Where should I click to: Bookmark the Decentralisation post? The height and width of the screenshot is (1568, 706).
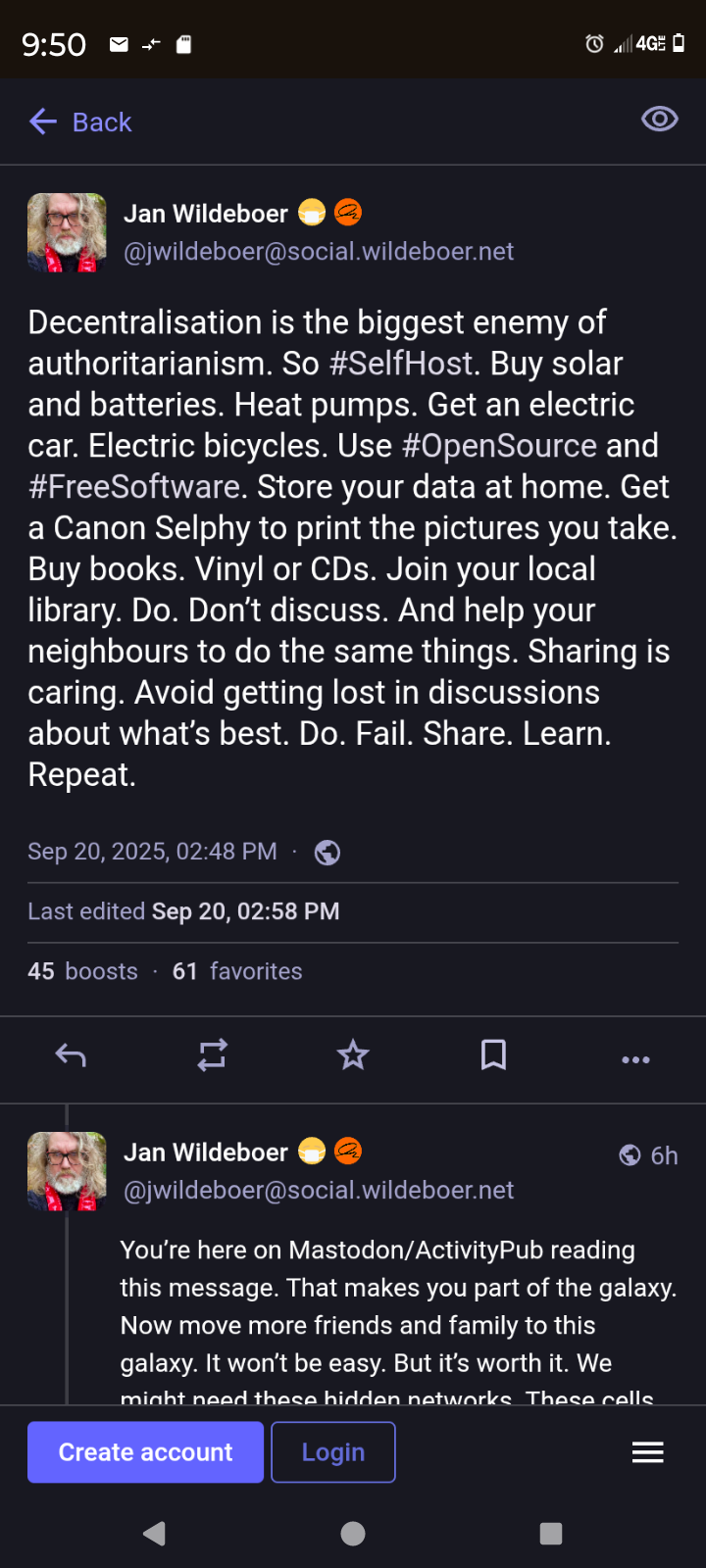(493, 1055)
